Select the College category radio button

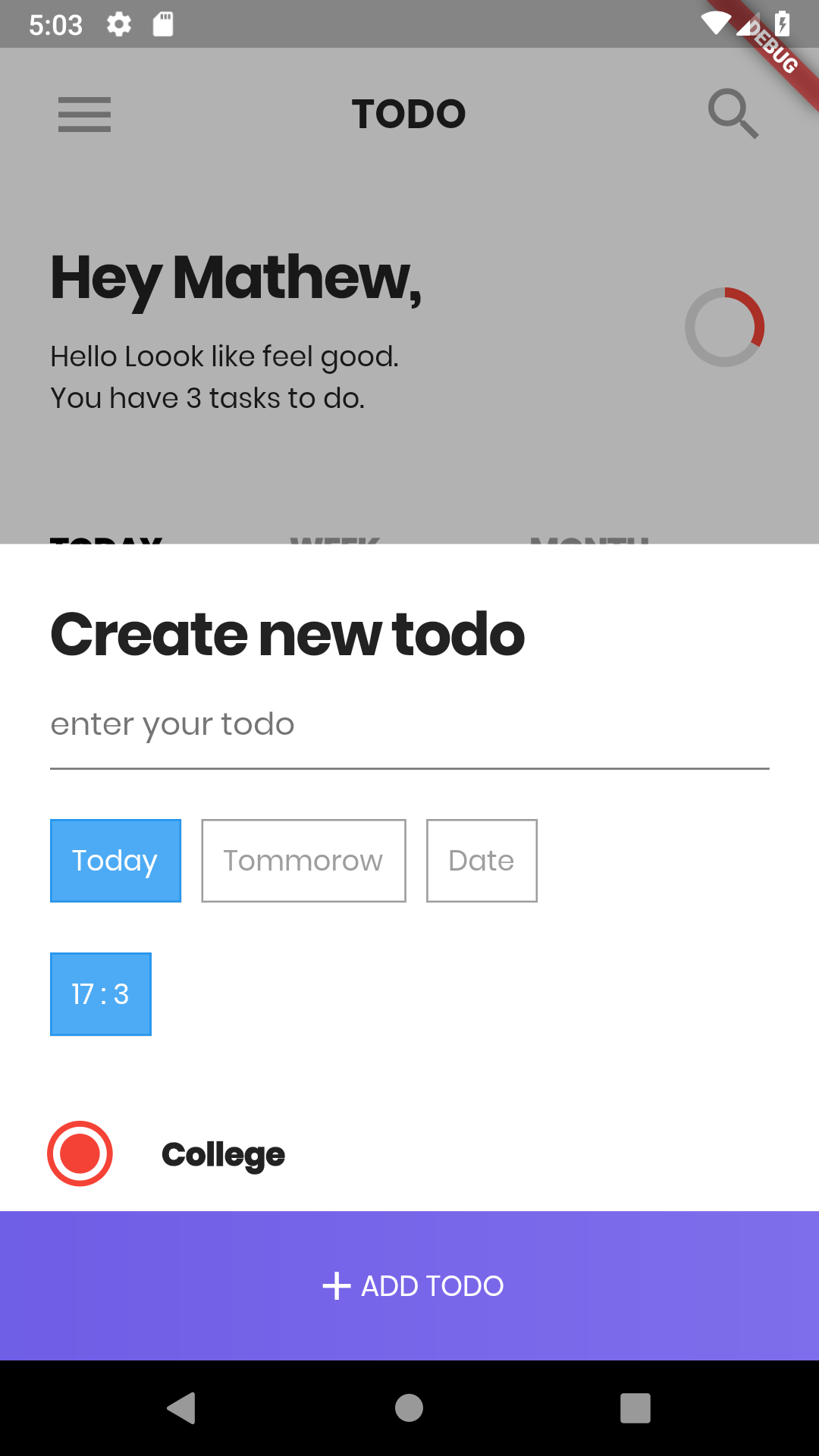80,1153
